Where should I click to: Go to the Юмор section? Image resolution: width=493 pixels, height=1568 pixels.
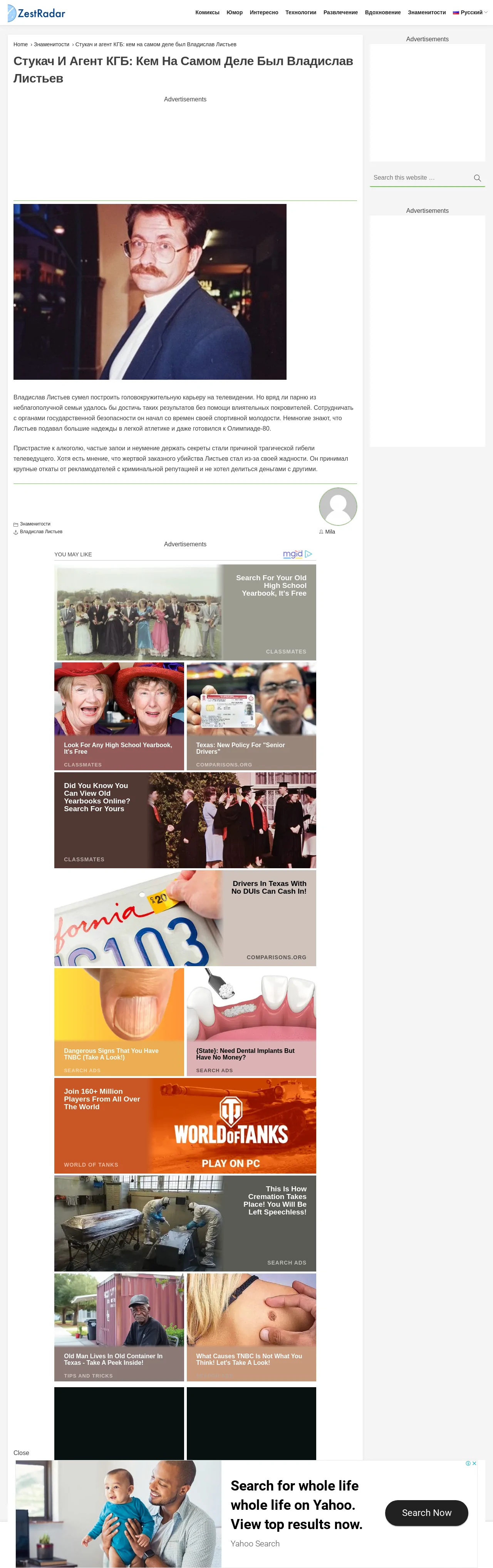tap(235, 12)
